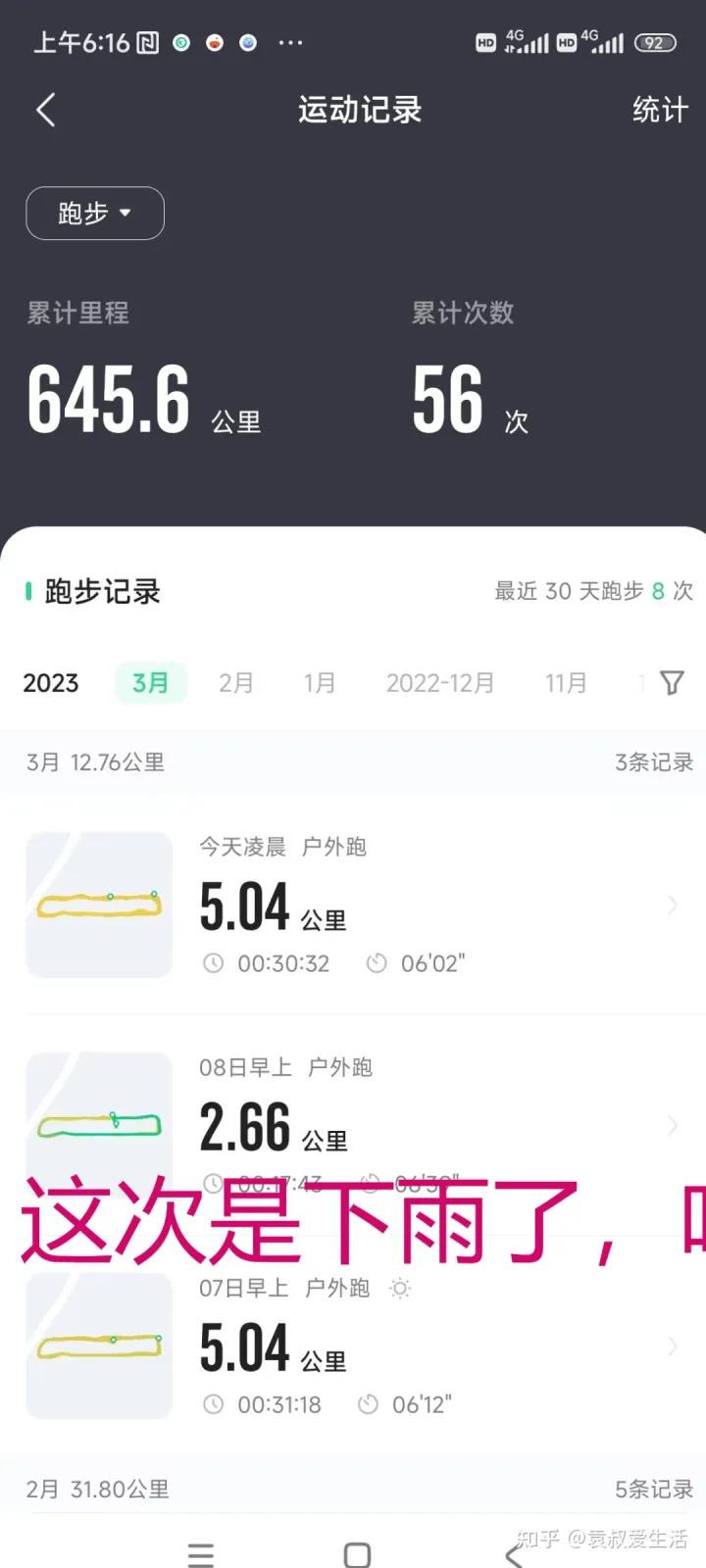Select the 2022-12月 tab
The image size is (706, 1568).
(439, 683)
